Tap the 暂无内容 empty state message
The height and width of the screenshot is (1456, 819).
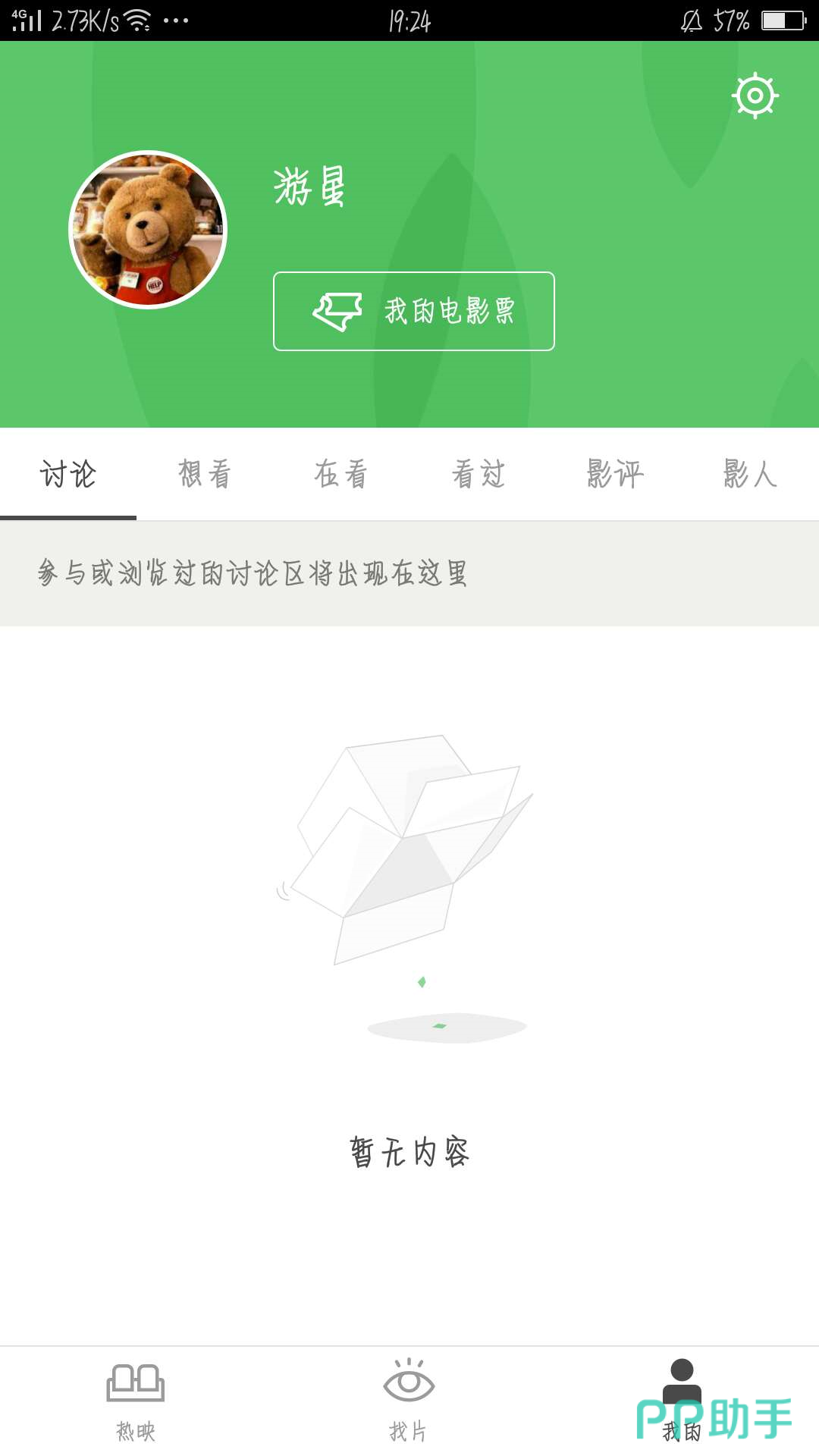coord(410,1150)
